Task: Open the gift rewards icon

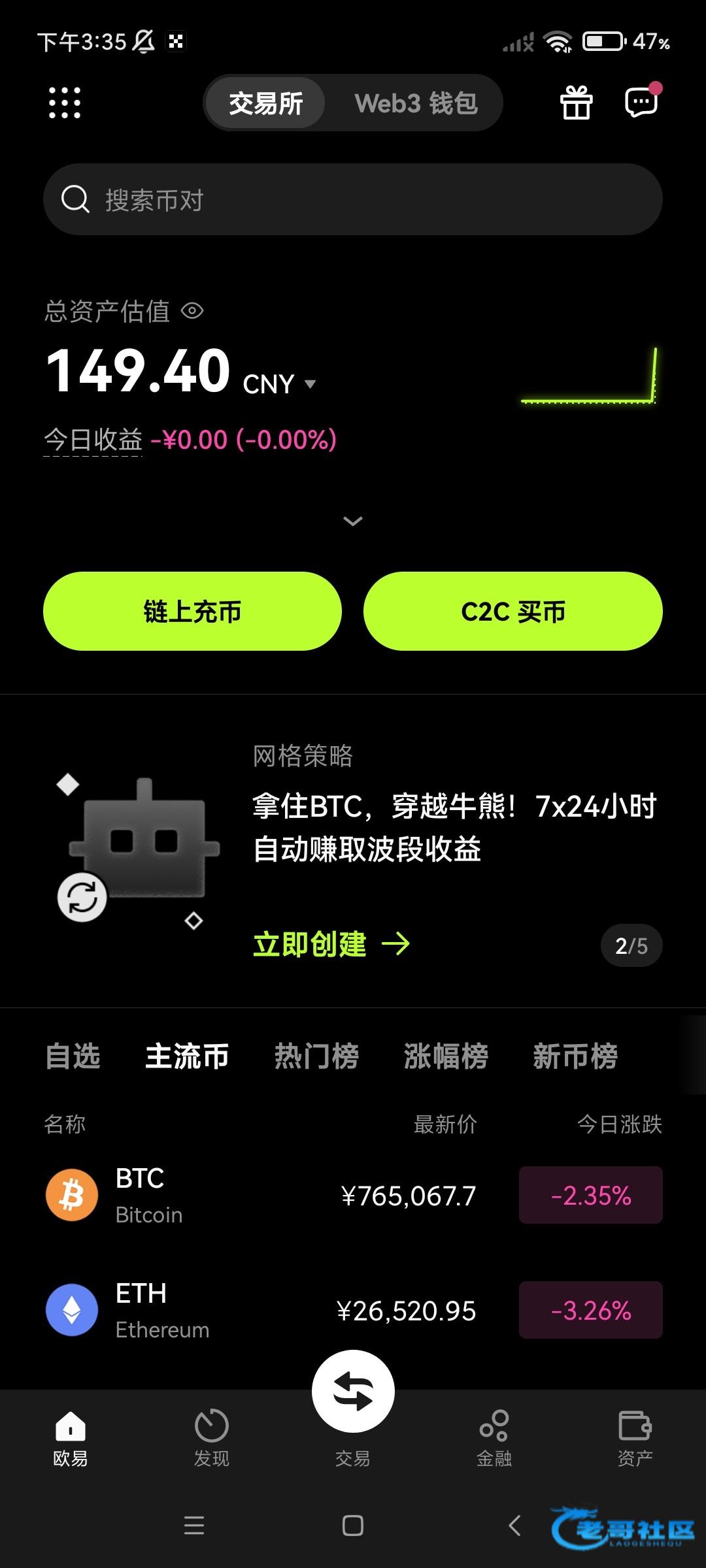Action: 576,103
